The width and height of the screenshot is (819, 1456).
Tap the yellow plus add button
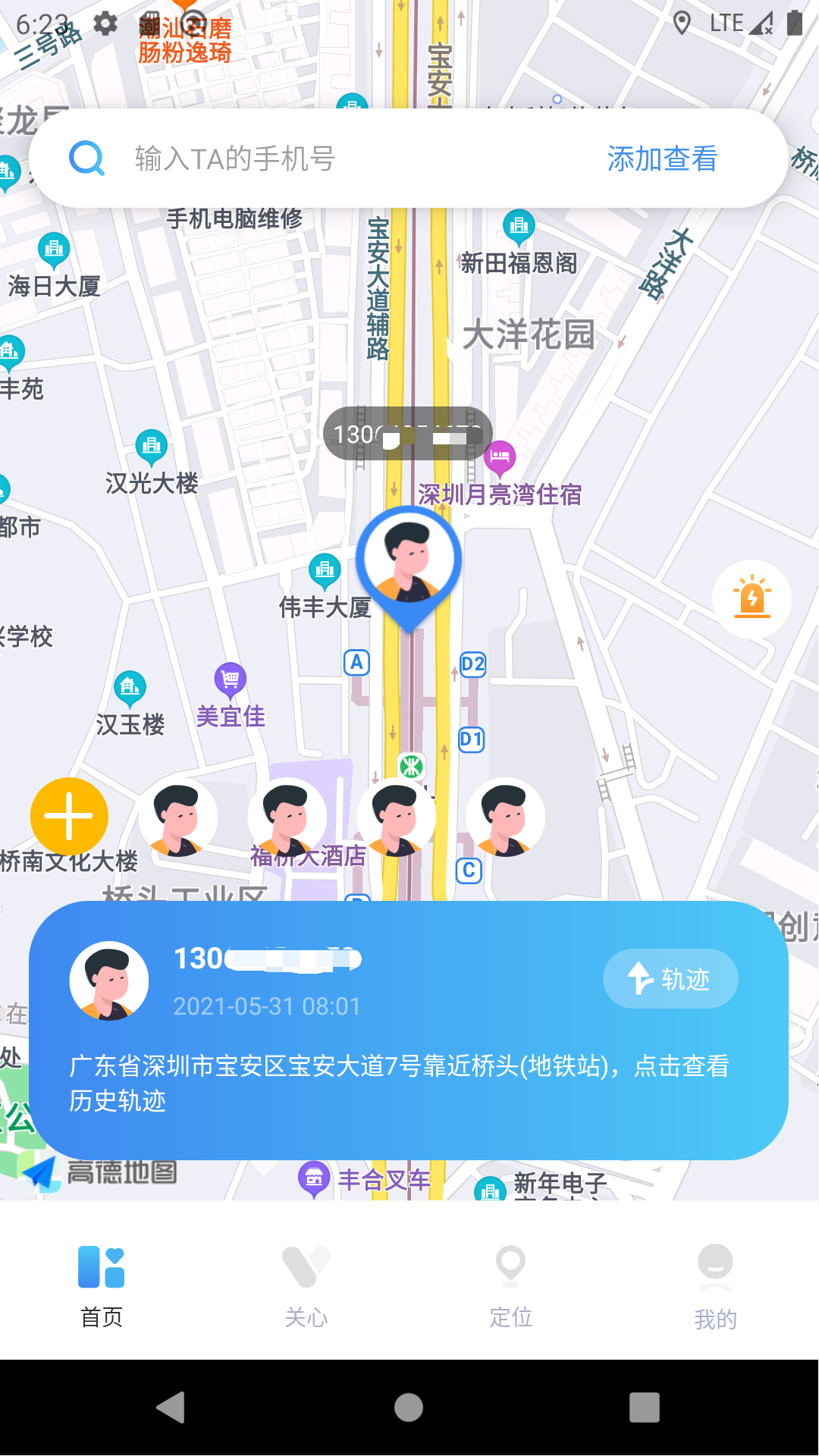coord(69,816)
